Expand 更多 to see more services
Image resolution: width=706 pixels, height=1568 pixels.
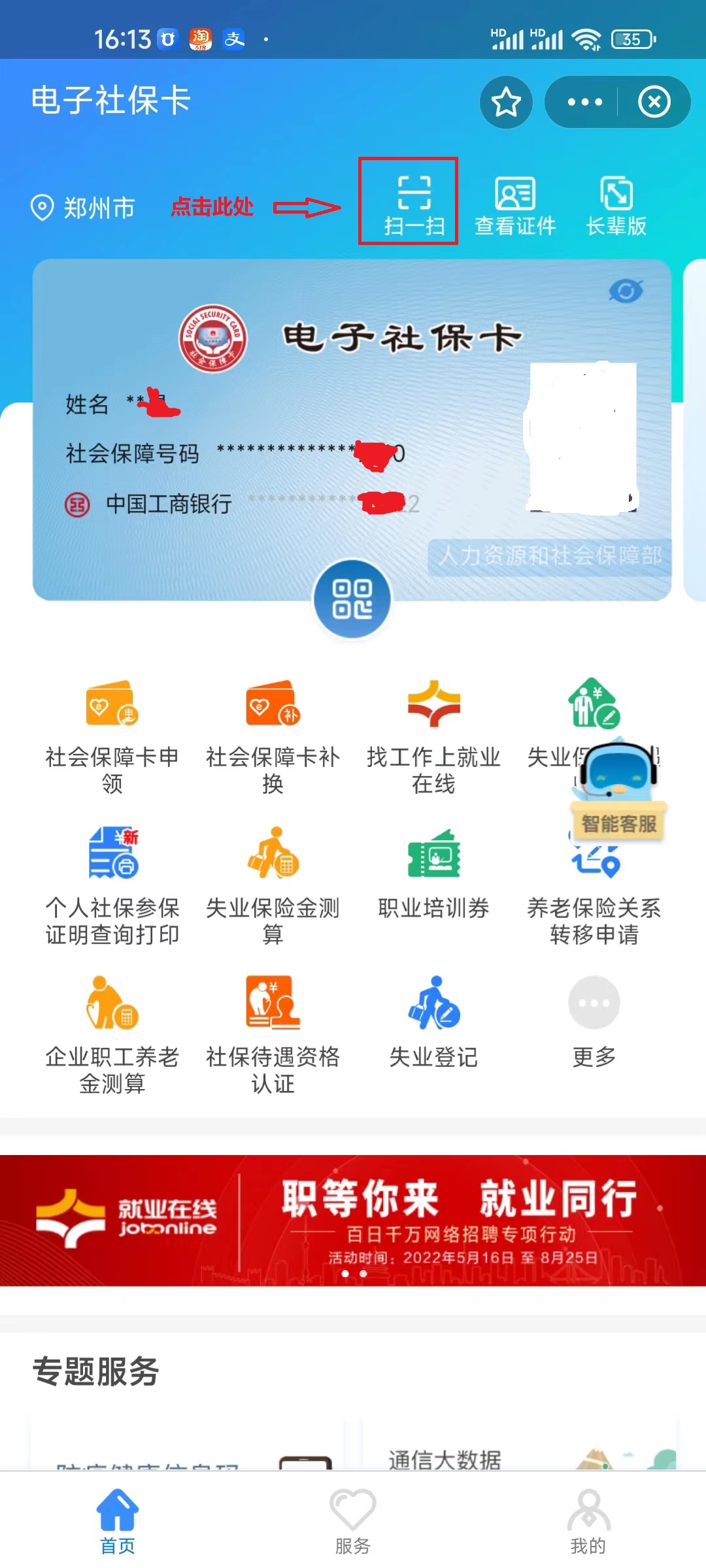[594, 1019]
